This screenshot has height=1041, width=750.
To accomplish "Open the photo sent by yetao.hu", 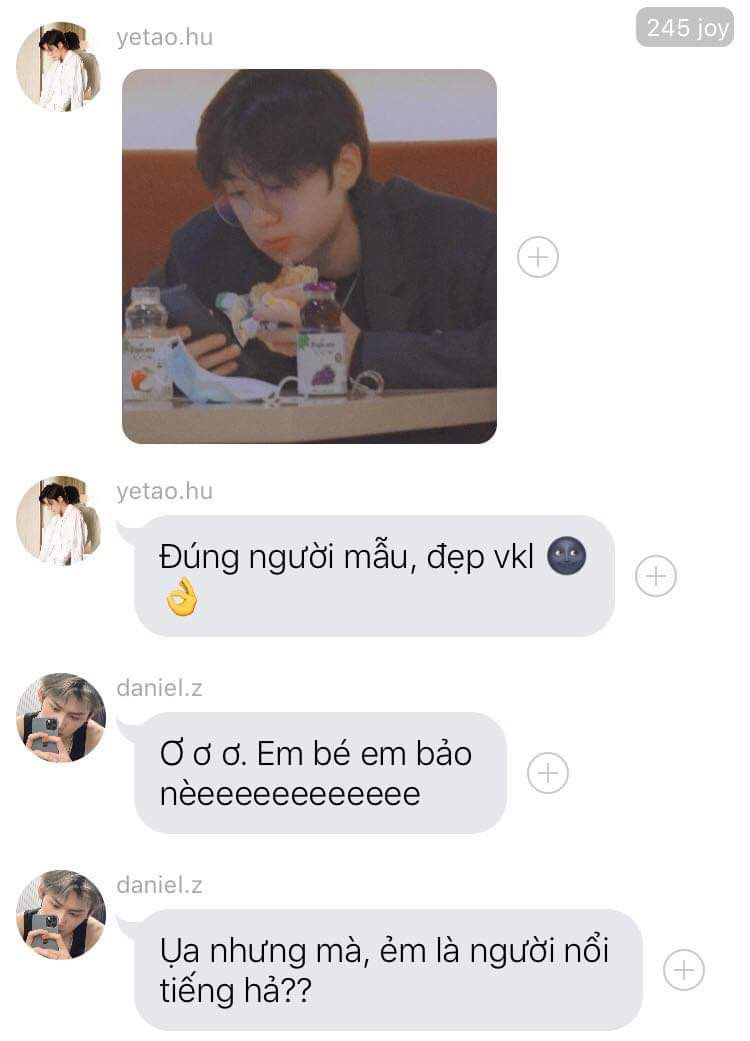I will pos(309,256).
